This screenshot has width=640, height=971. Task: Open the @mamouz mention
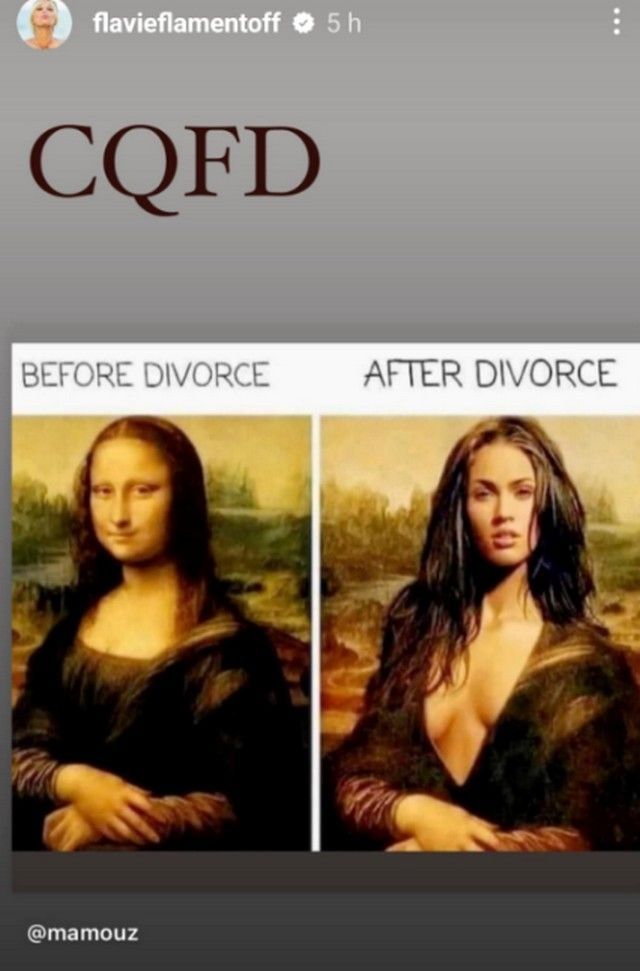[x=83, y=934]
